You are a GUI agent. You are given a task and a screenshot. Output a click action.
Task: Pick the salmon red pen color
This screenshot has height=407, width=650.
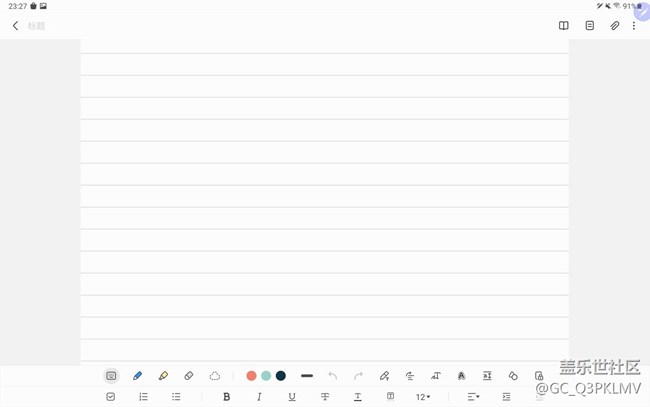pyautogui.click(x=252, y=376)
